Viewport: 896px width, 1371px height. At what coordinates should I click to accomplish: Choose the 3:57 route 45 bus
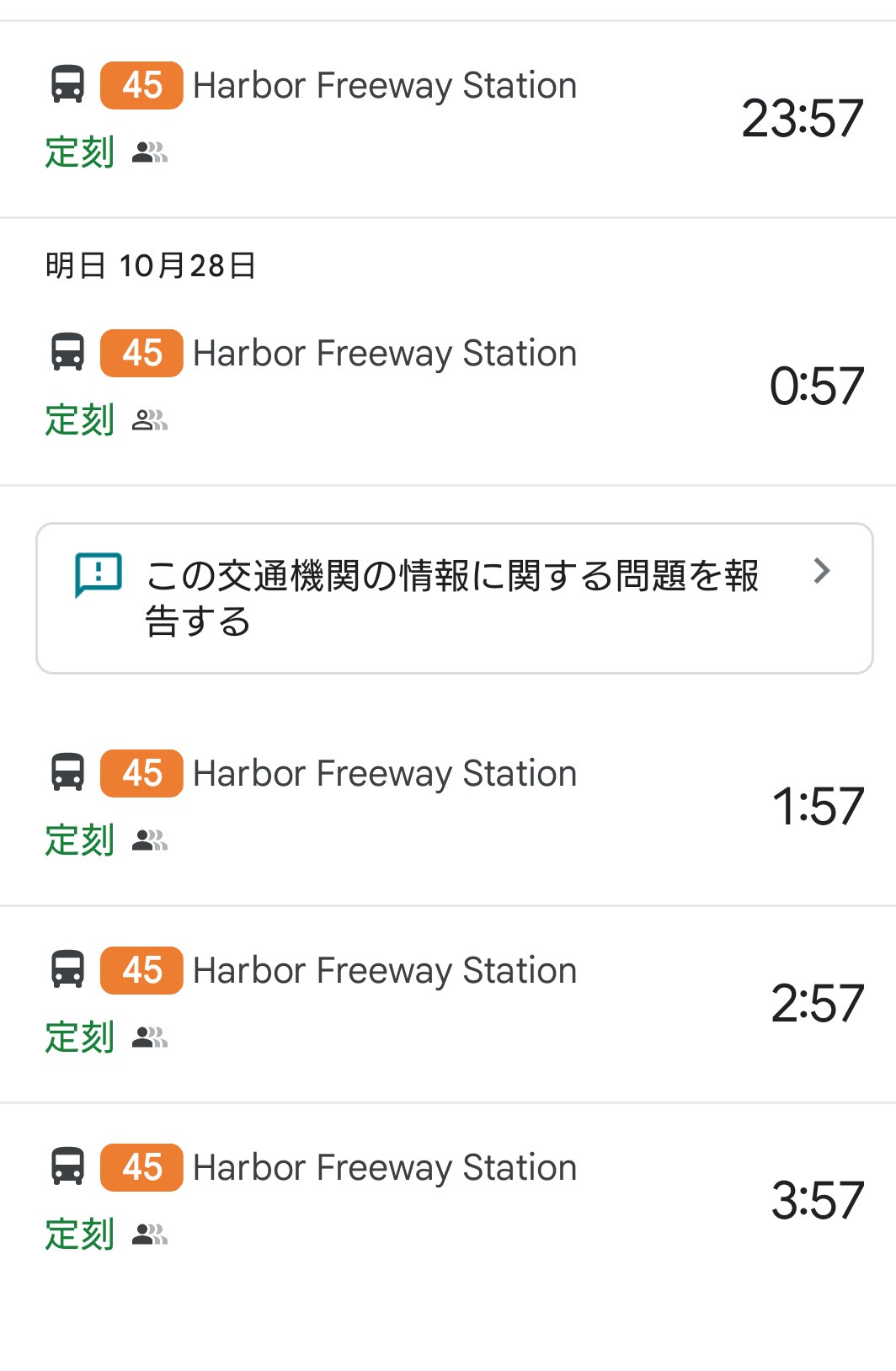[x=448, y=1200]
